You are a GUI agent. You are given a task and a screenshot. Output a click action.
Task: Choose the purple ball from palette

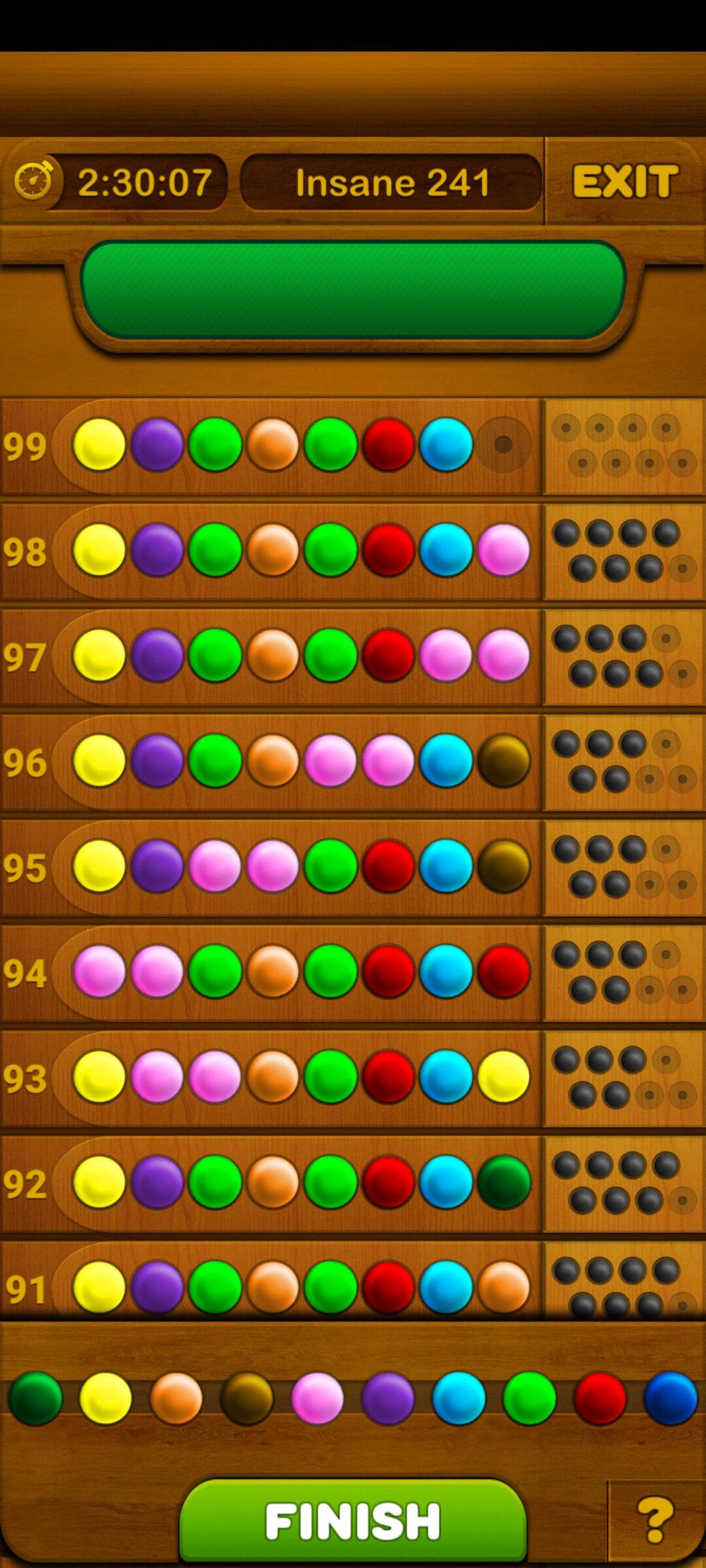point(388,1398)
